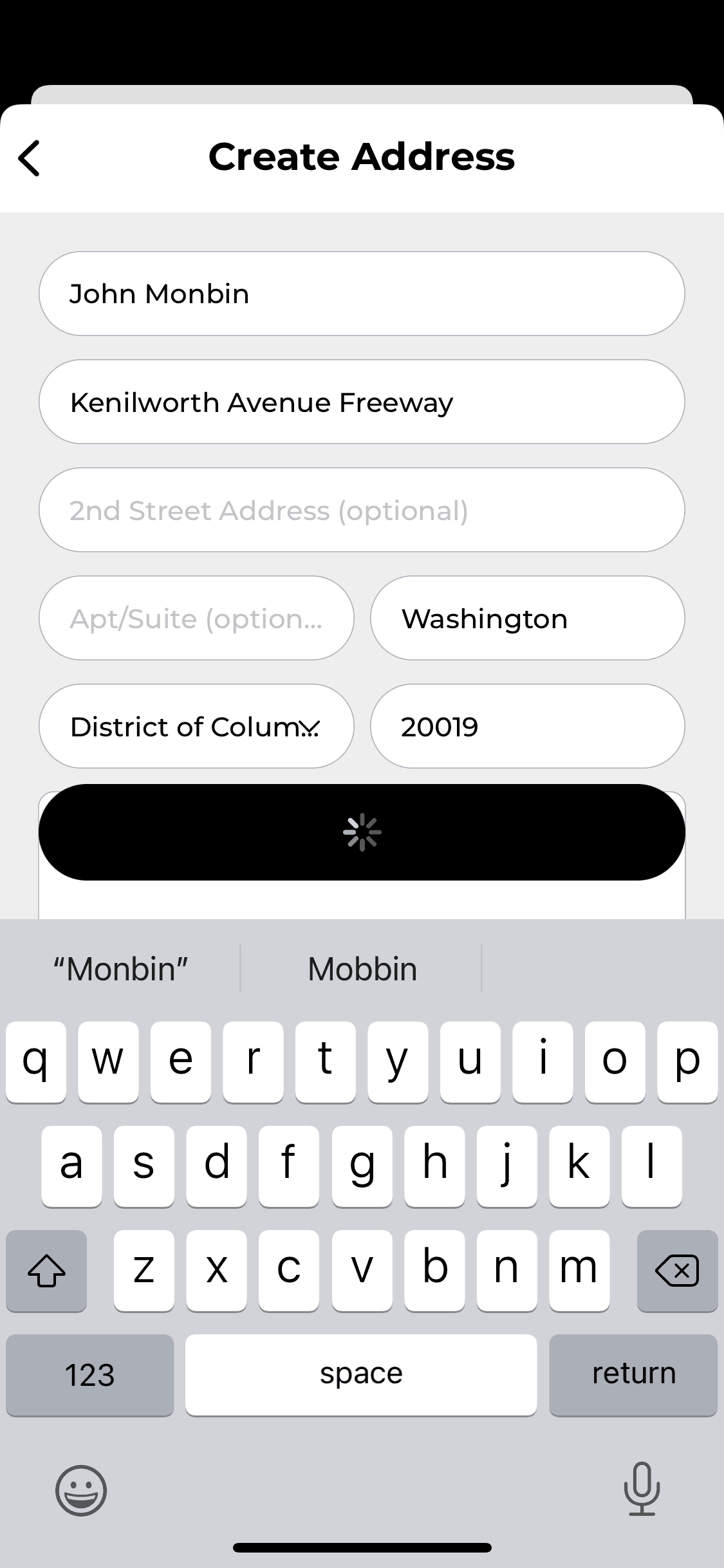
Task: Open the District of Columbia state dropdown
Action: click(x=196, y=726)
